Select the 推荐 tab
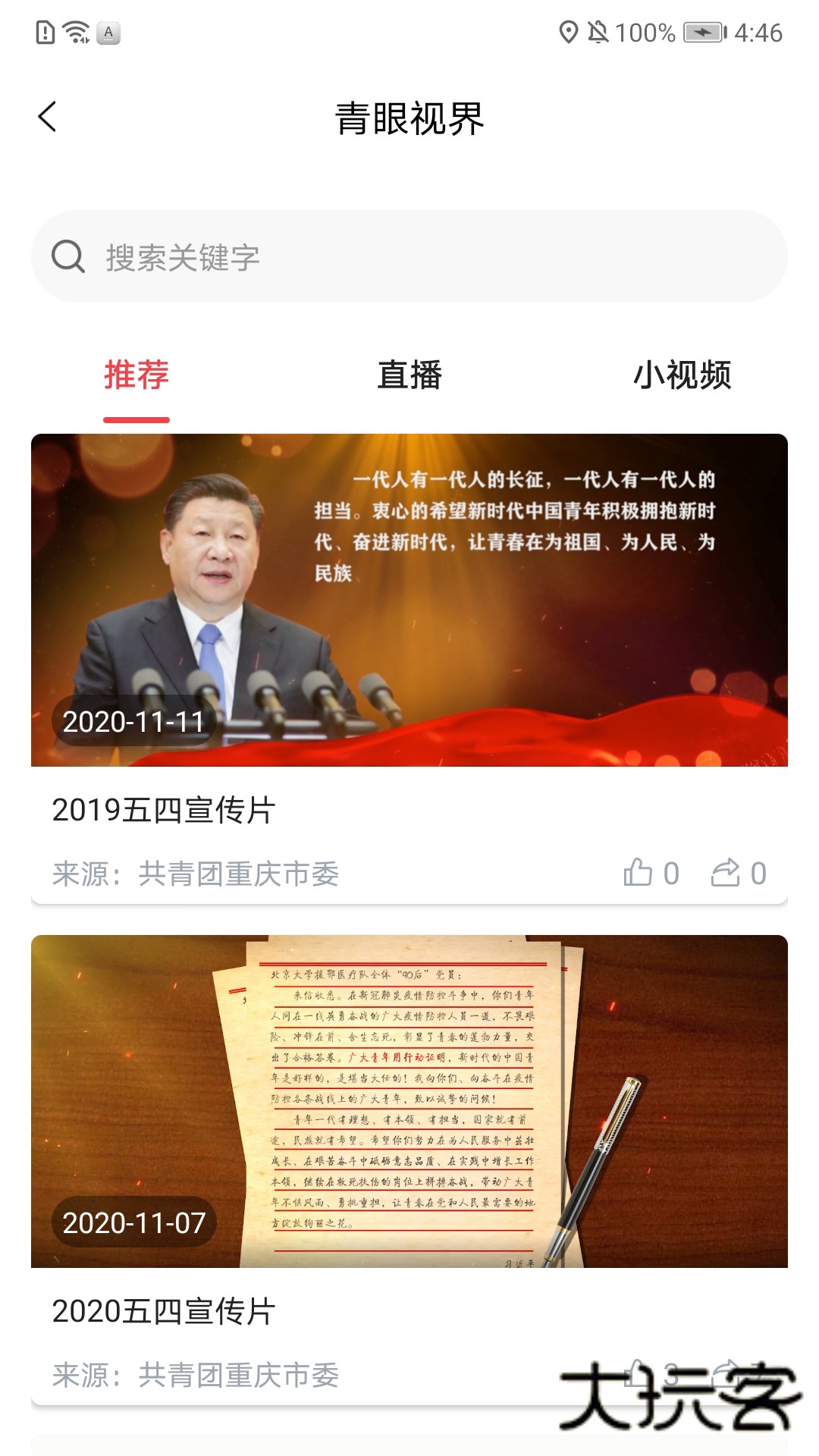This screenshot has width=819, height=1456. (135, 376)
